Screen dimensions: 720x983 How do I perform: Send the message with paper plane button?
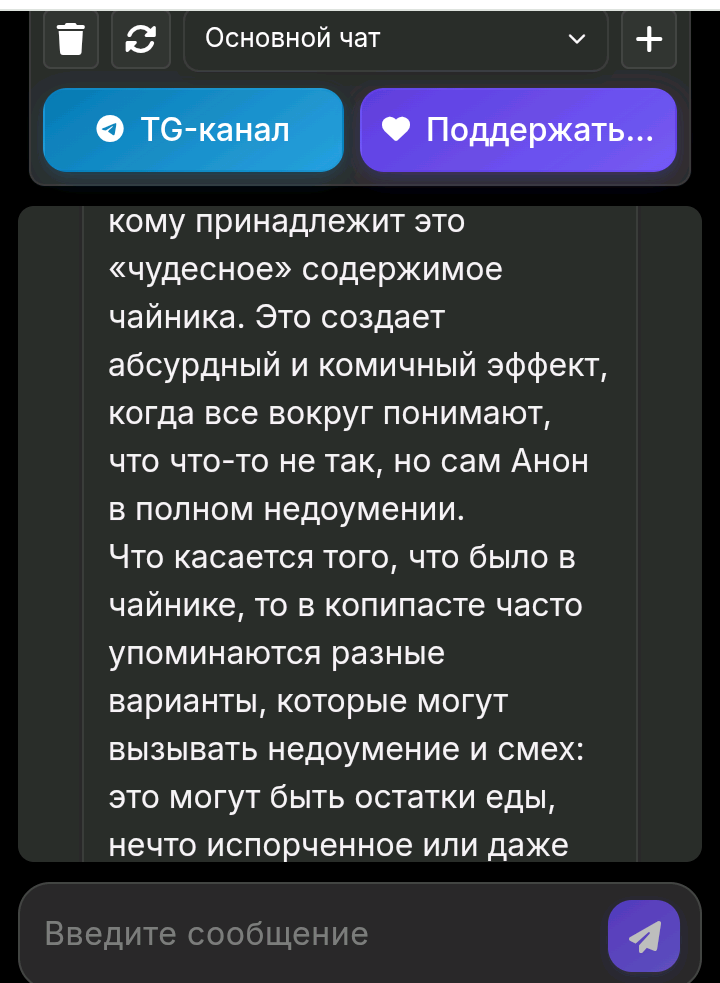pos(644,936)
